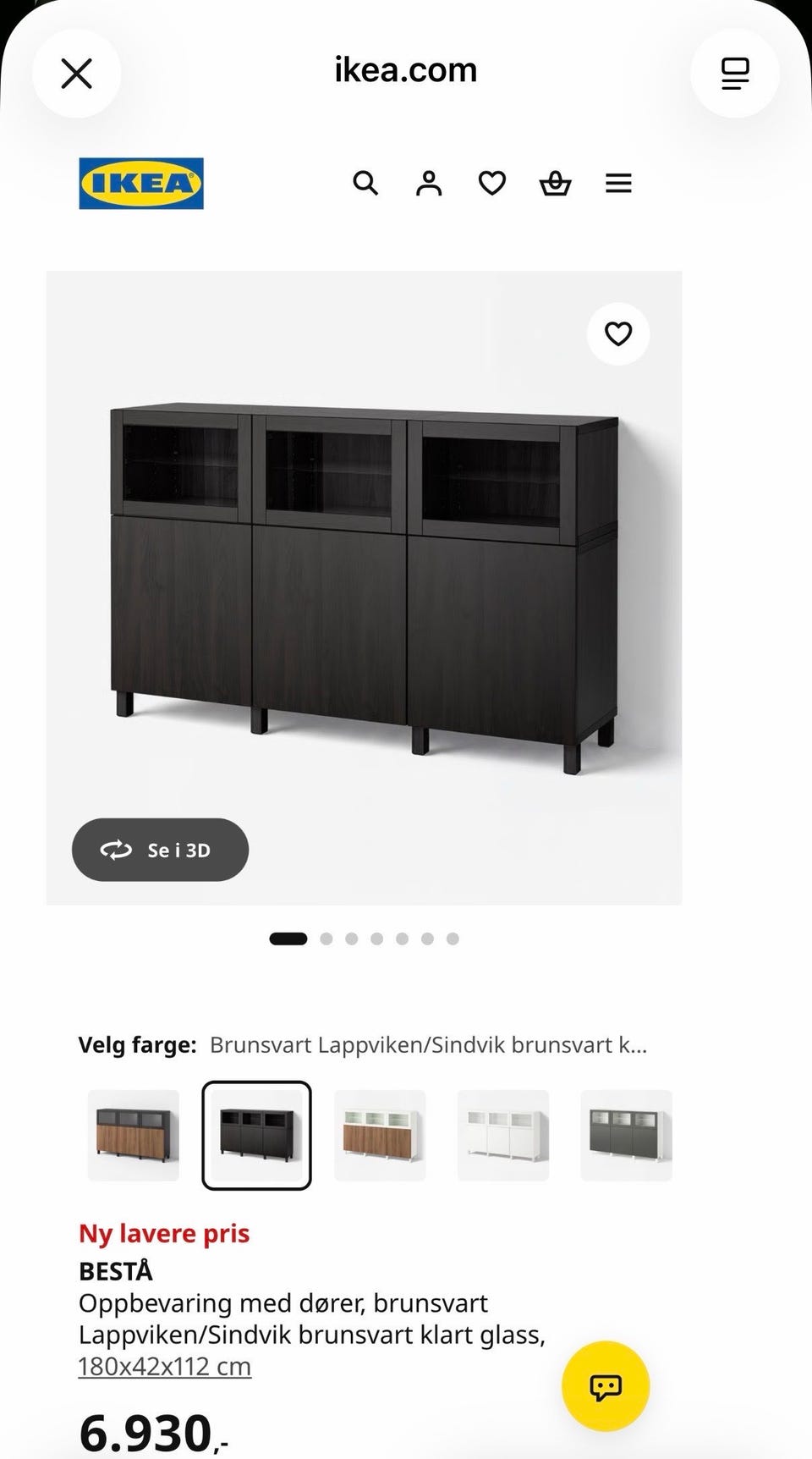
Task: Select the walnut and white colour variant
Action: [x=380, y=1136]
